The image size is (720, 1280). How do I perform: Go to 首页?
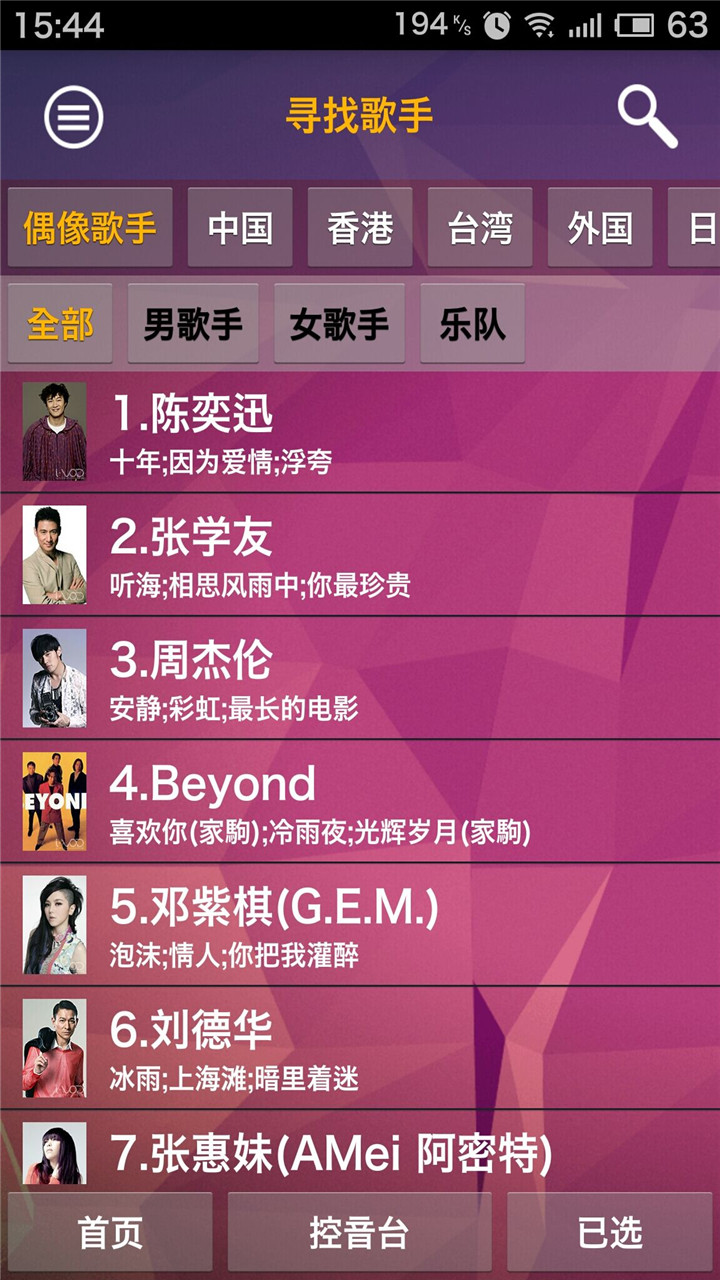(x=110, y=1232)
